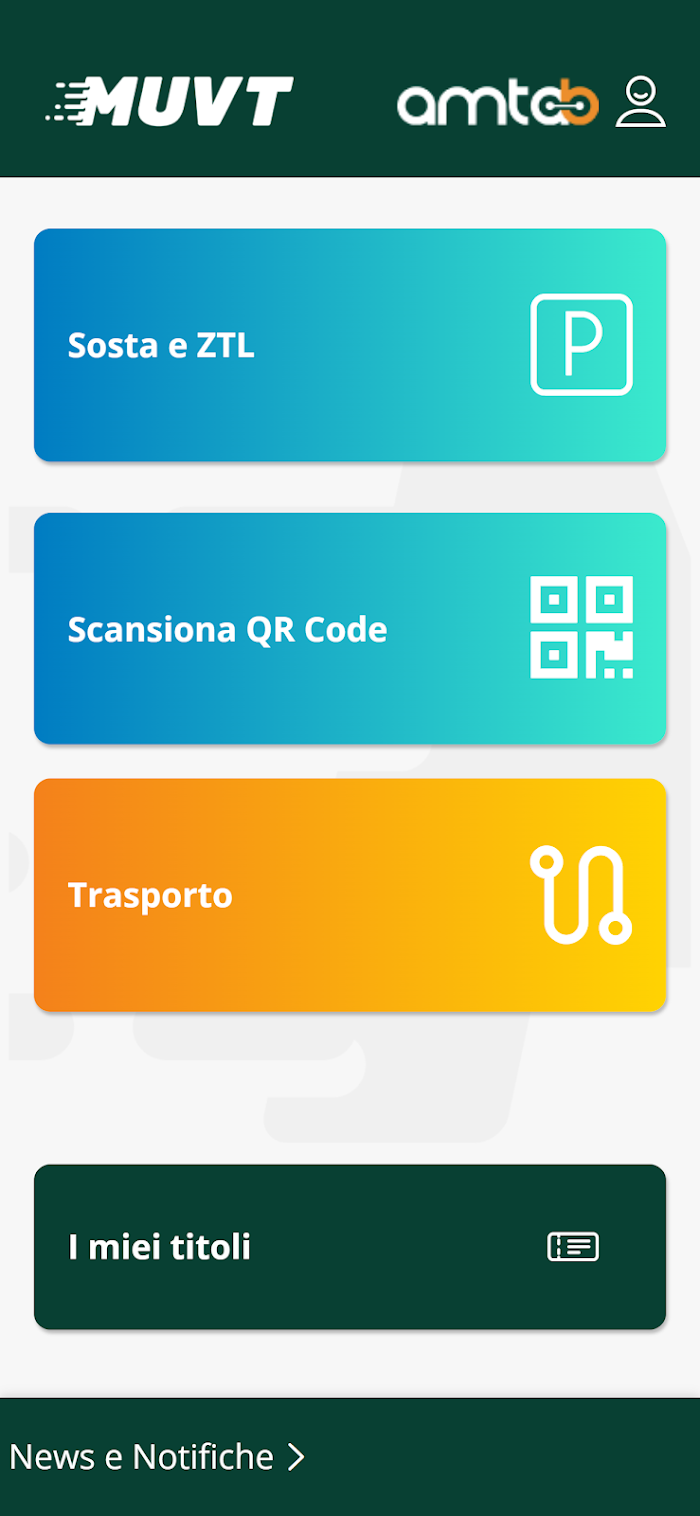Open the Sosta e ZTL card
Viewport: 700px width, 1516px height.
point(350,345)
